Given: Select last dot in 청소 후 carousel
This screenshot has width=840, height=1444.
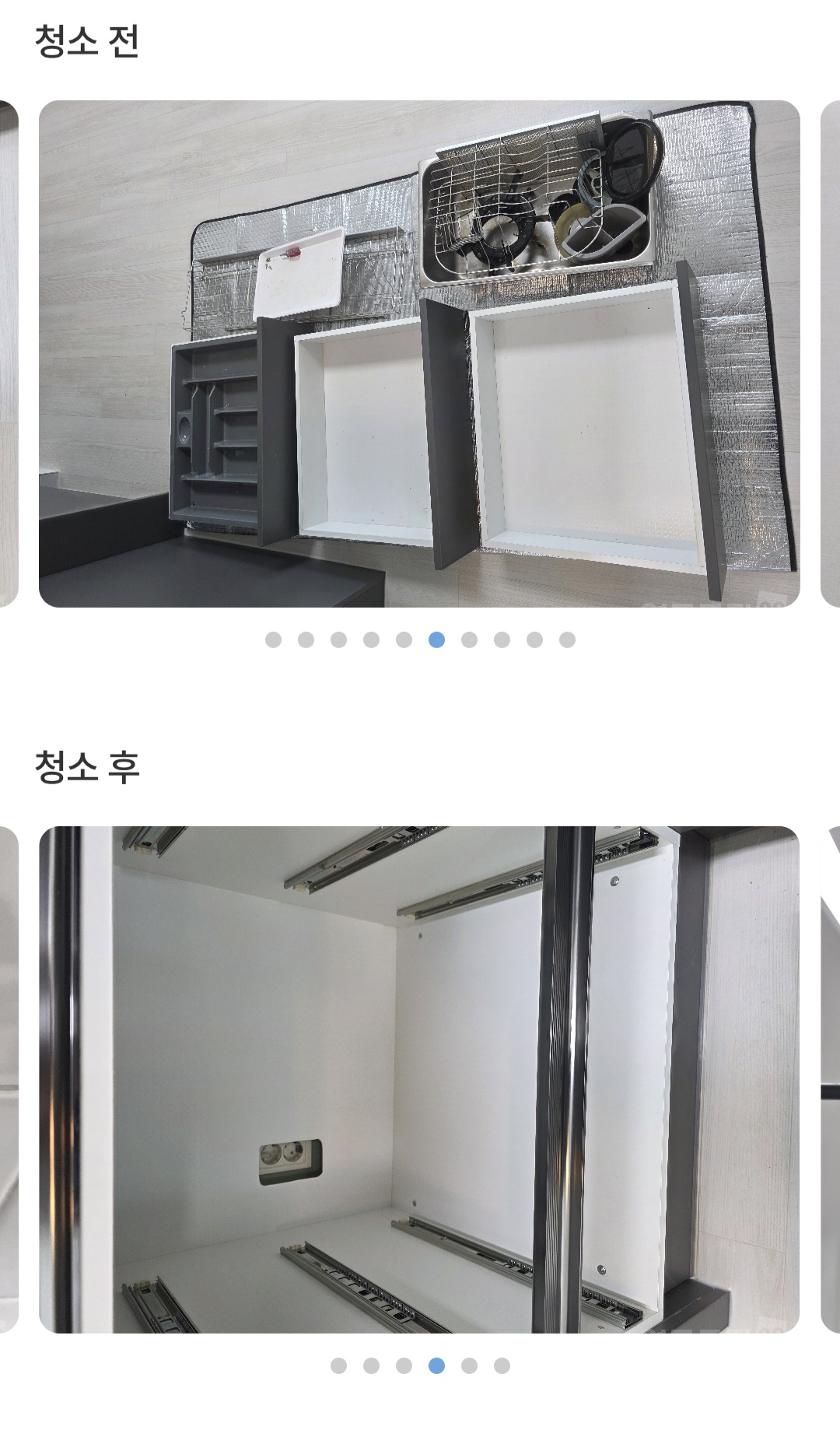Looking at the screenshot, I should pos(502,1365).
